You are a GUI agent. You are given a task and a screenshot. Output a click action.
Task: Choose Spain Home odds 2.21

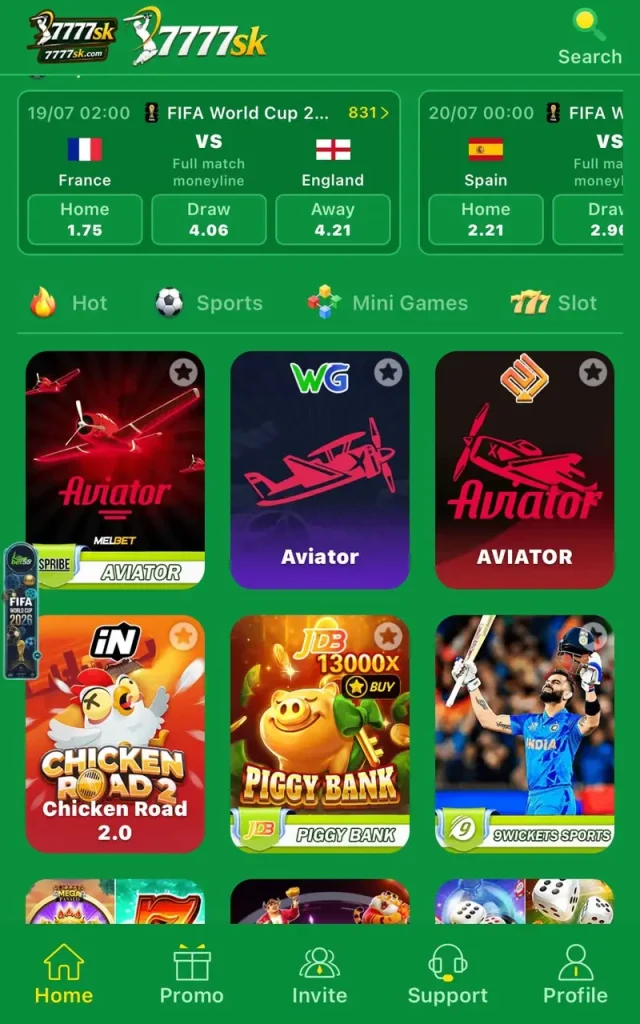coord(485,219)
